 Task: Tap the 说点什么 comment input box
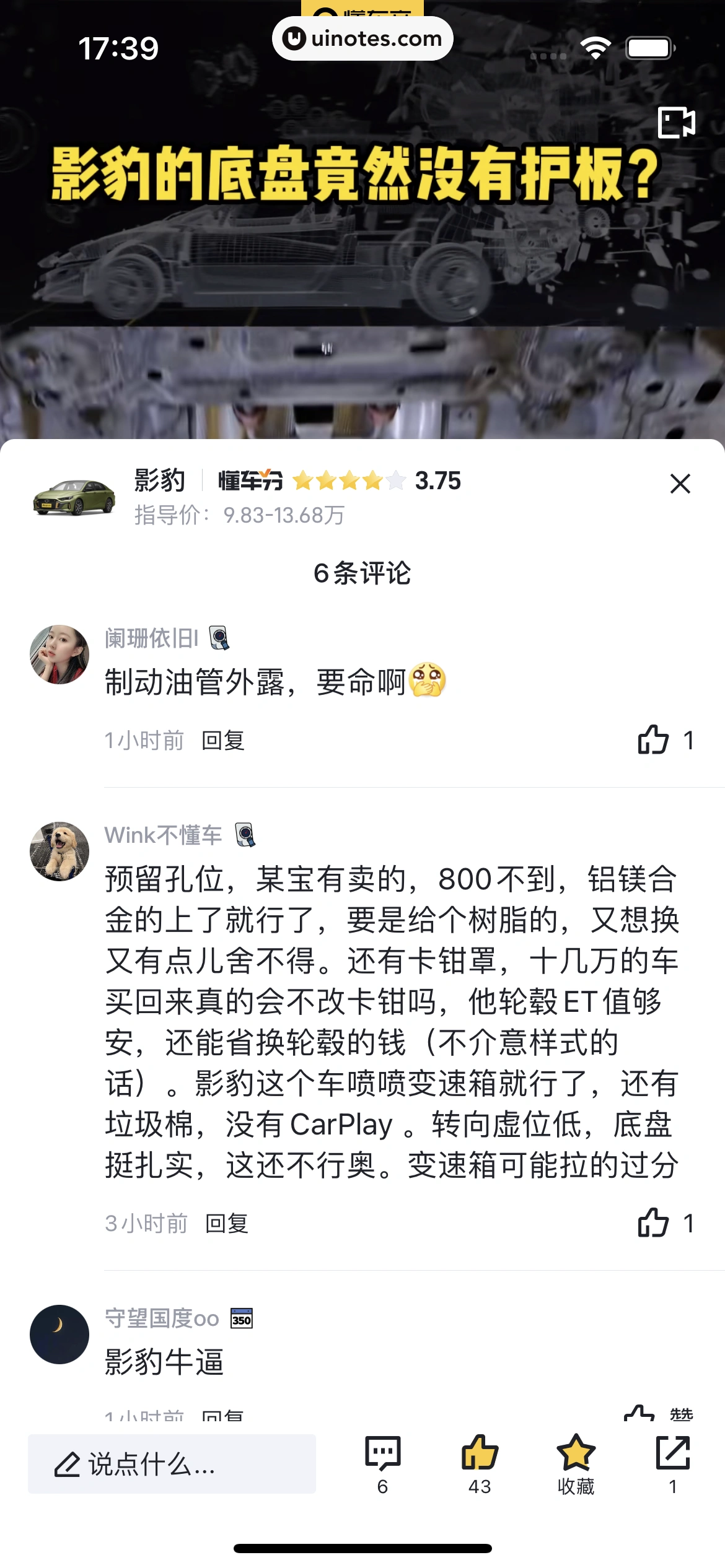172,1464
